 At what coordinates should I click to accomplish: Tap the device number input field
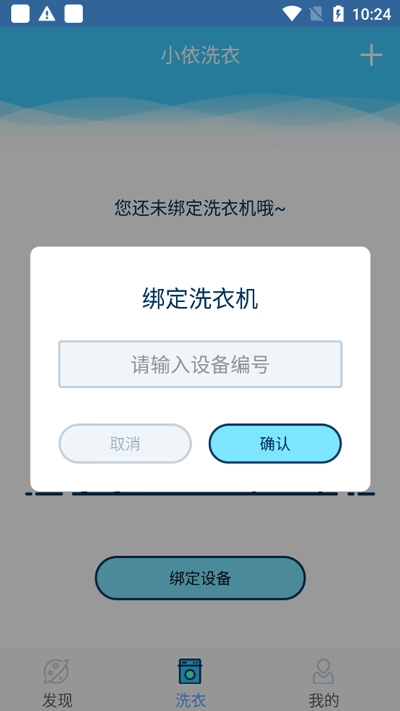point(200,364)
